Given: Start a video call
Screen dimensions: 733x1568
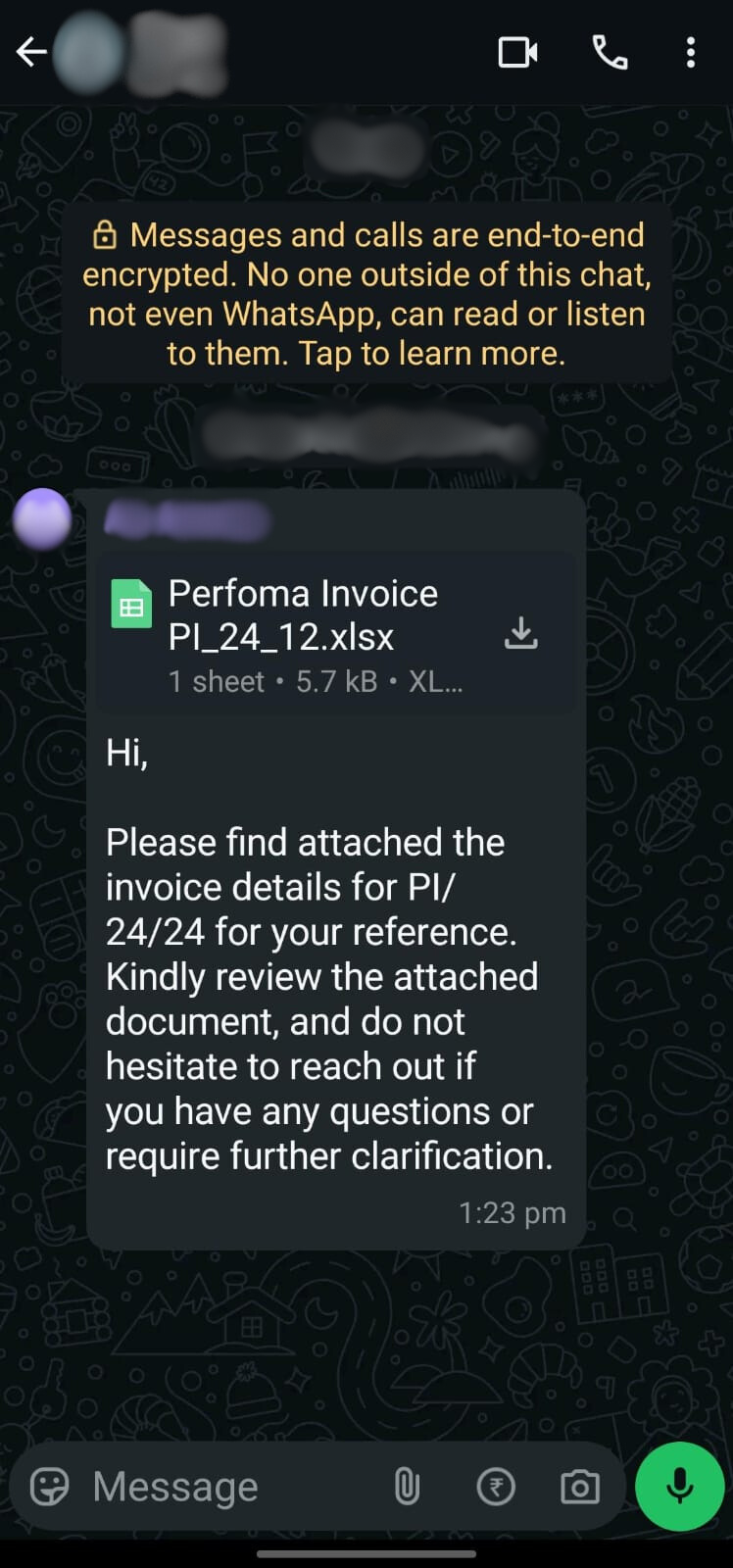Looking at the screenshot, I should coord(517,52).
